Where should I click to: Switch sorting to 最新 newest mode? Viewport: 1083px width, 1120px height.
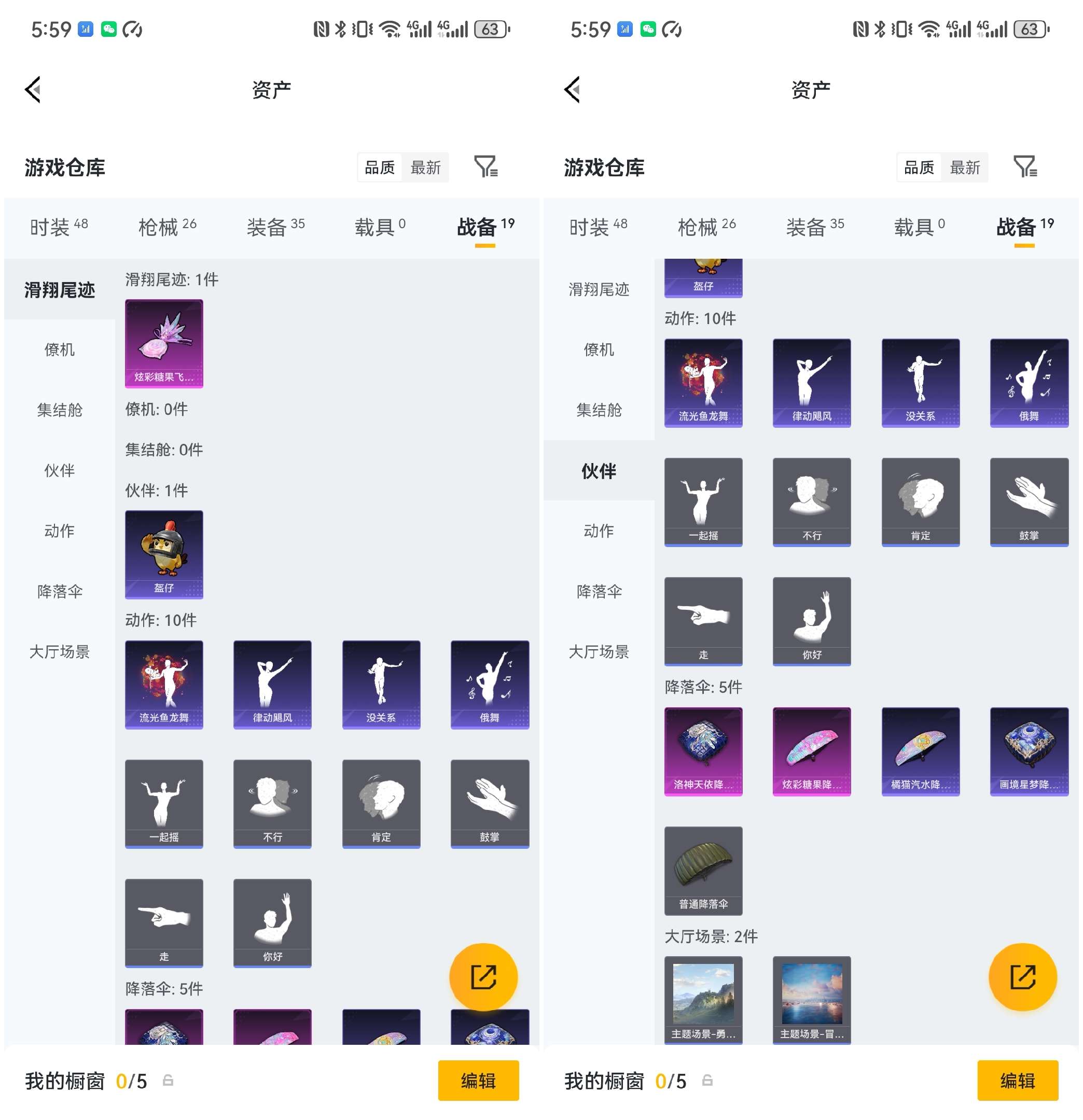tap(425, 167)
